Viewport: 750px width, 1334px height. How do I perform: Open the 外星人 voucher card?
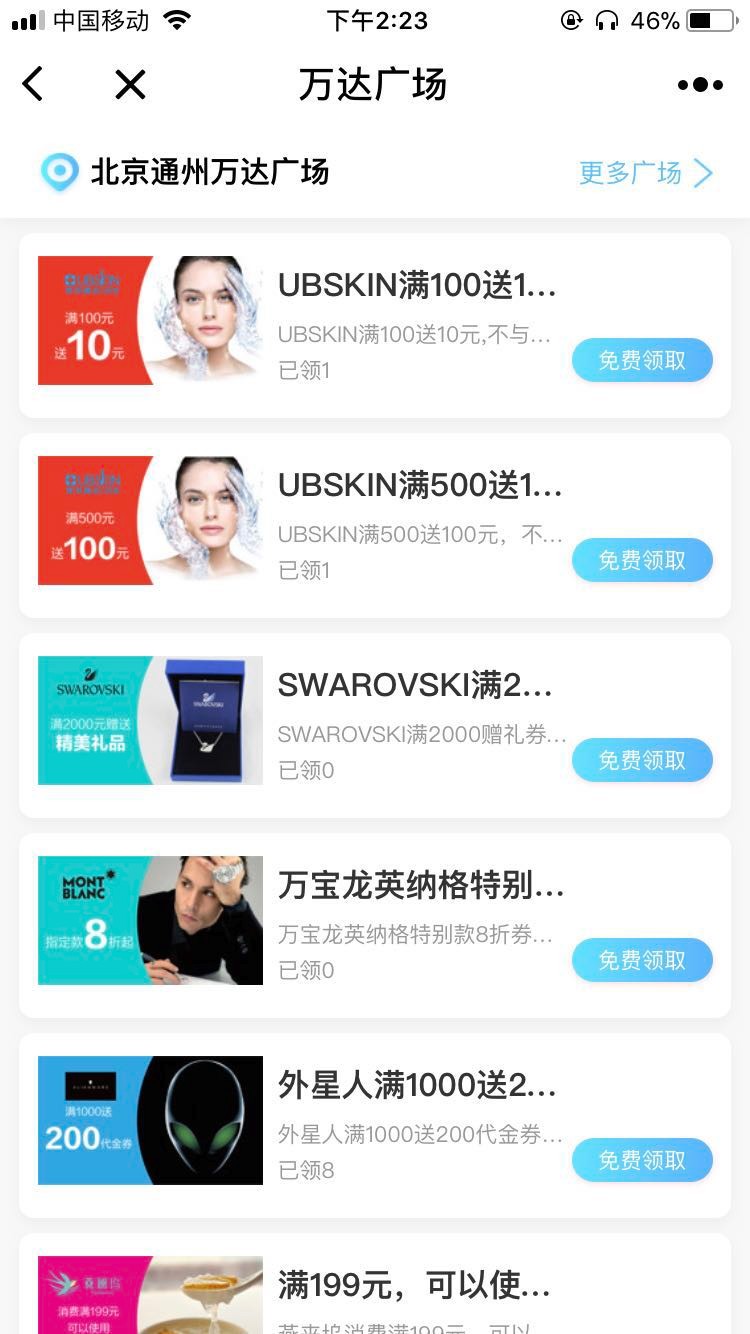tap(375, 1125)
